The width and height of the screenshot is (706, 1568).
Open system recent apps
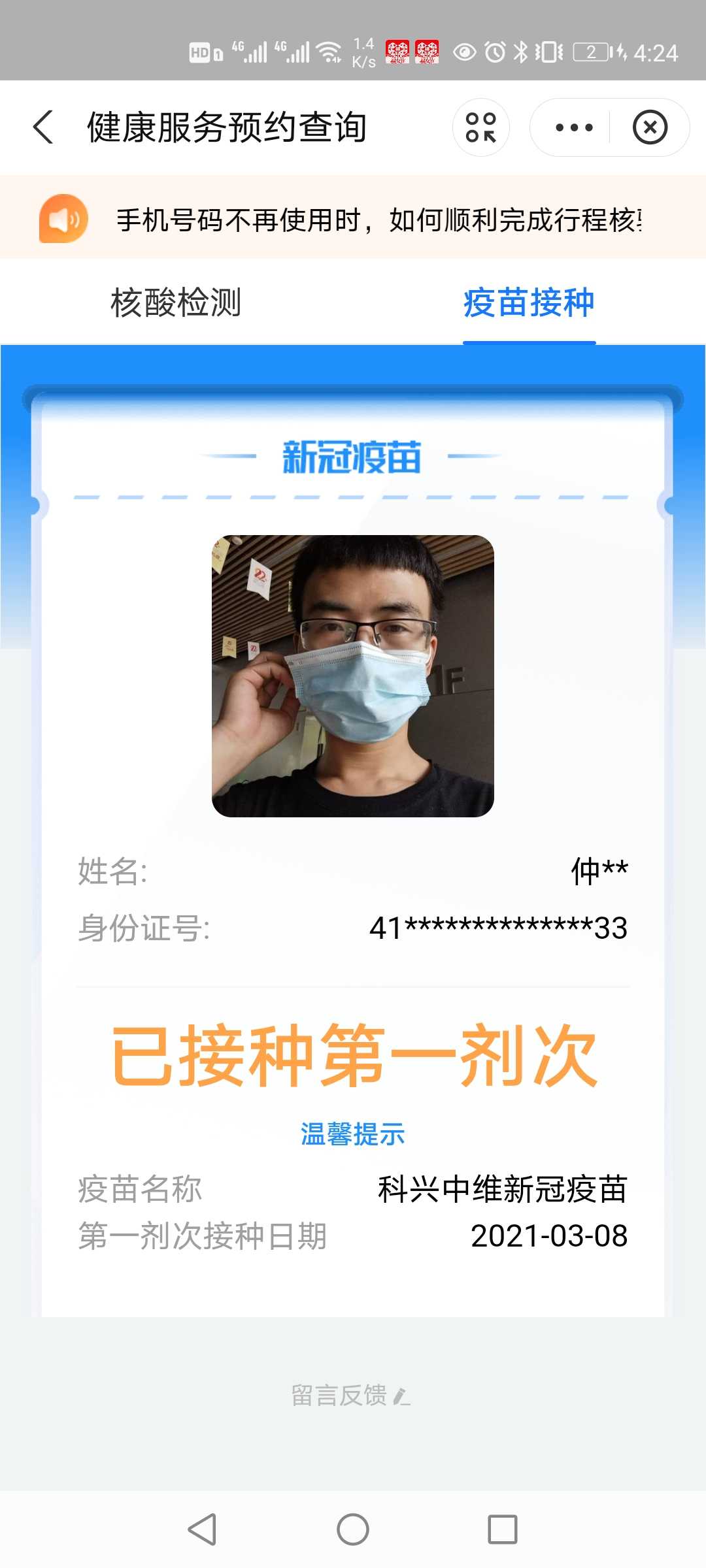pos(502,1529)
